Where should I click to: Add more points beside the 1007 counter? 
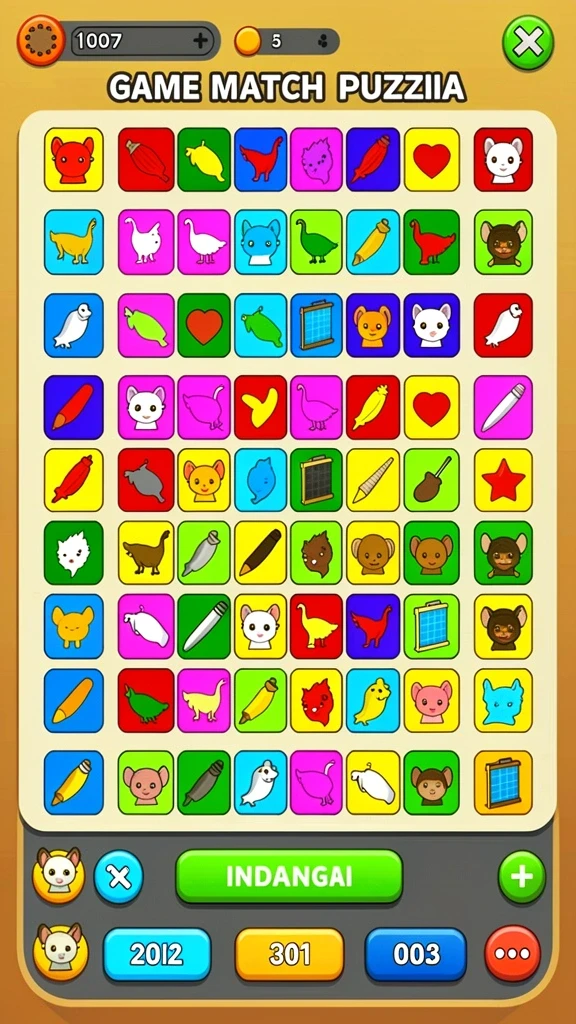tap(200, 41)
